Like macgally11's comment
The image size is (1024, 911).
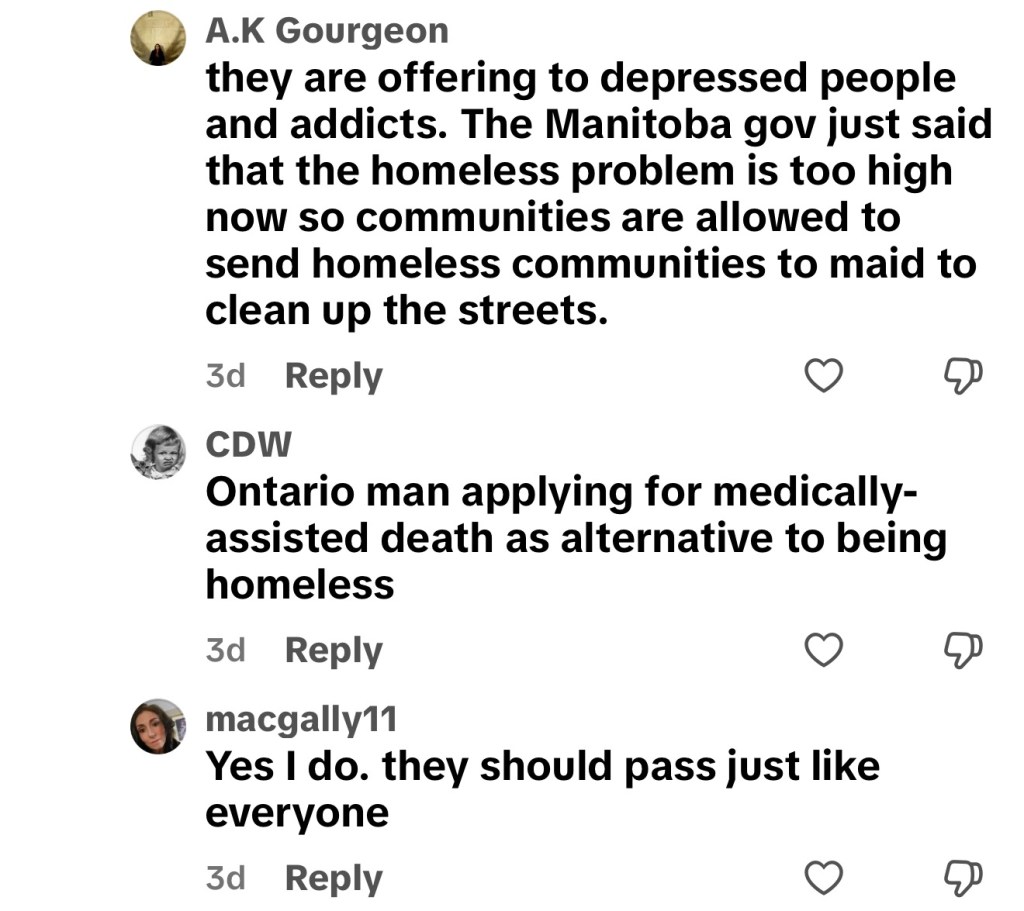[824, 879]
